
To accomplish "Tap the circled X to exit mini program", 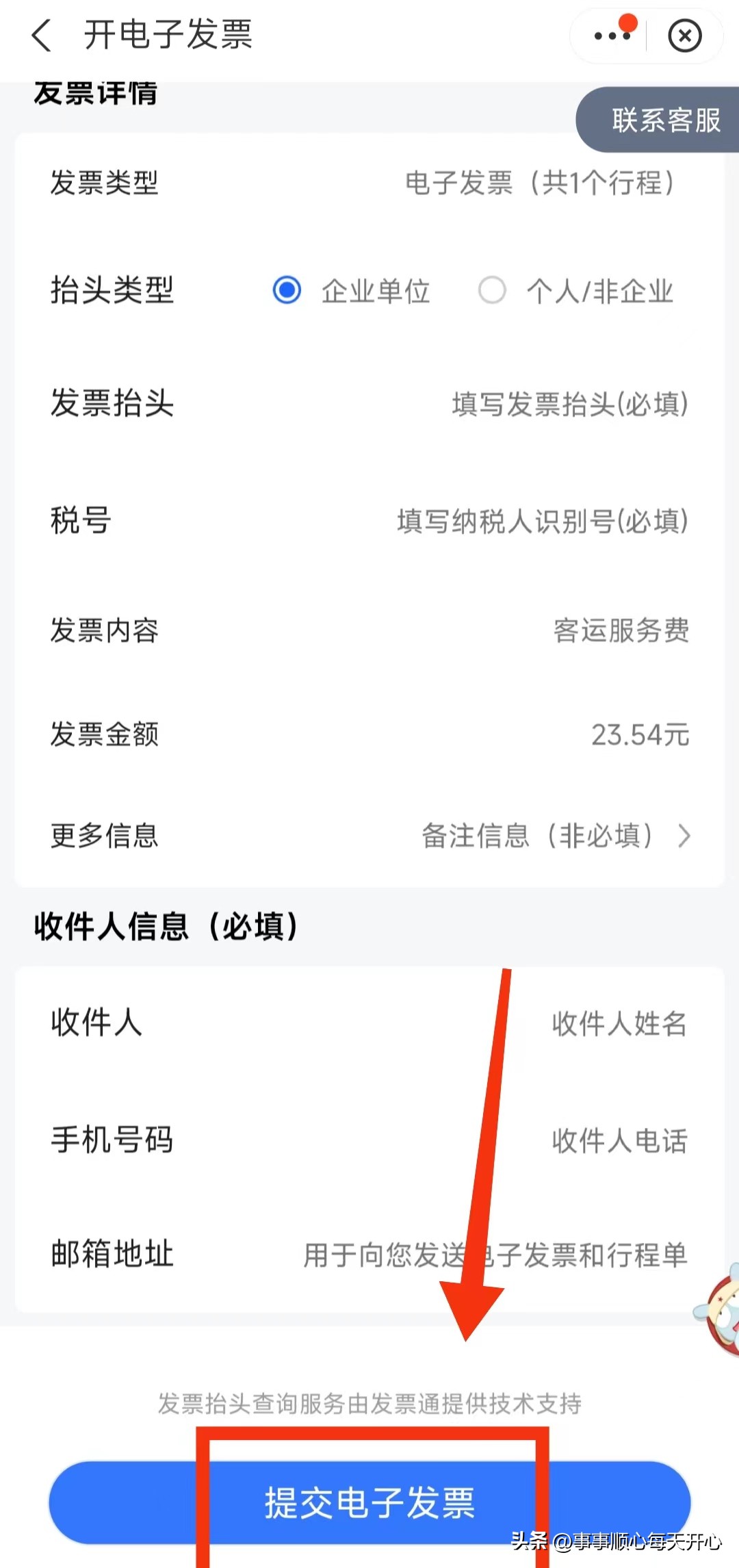I will click(684, 35).
